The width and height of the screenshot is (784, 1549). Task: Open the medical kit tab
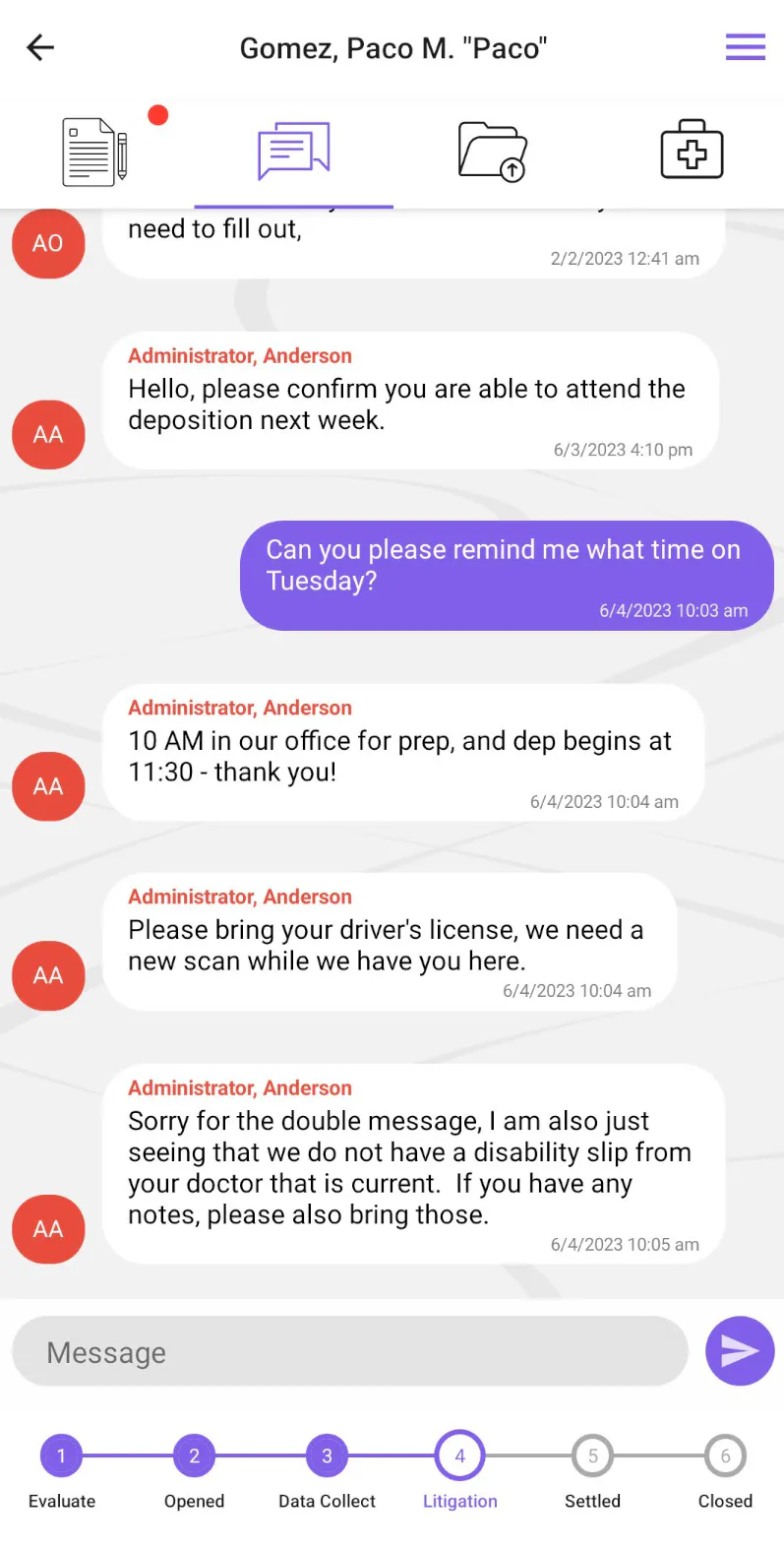coord(692,150)
